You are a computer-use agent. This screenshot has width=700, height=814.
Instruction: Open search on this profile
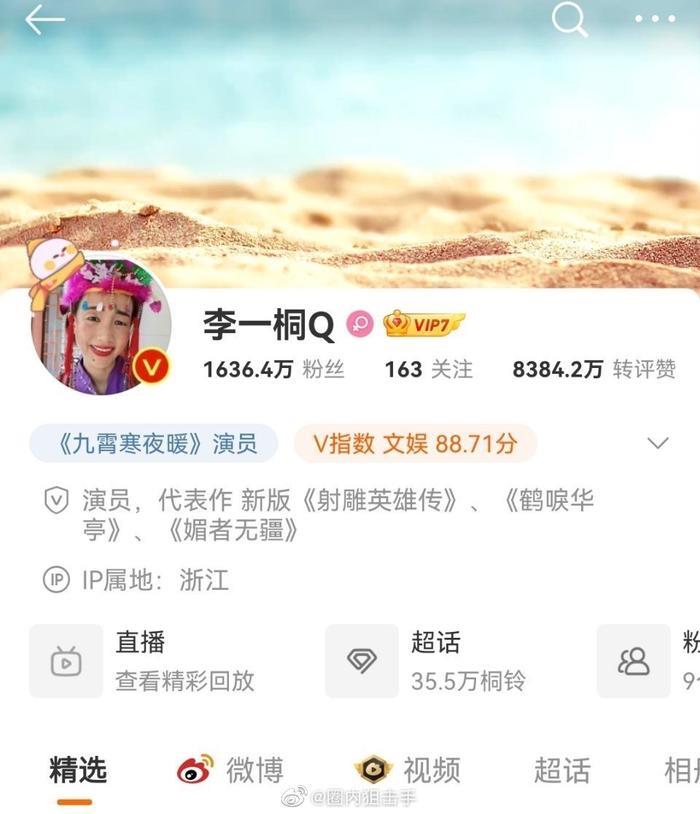click(569, 19)
